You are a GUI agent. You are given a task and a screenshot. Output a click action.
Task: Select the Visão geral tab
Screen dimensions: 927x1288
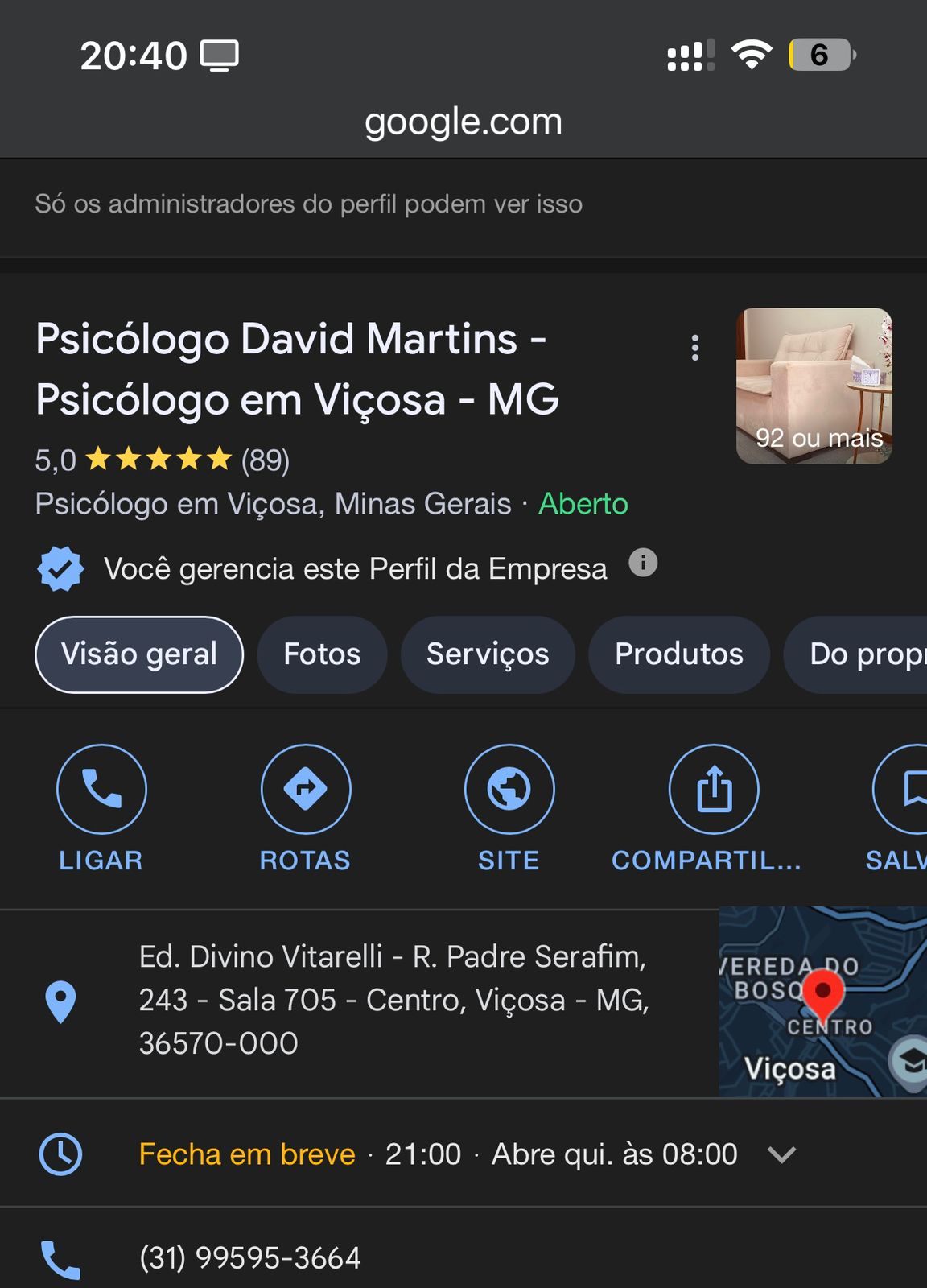pos(139,654)
